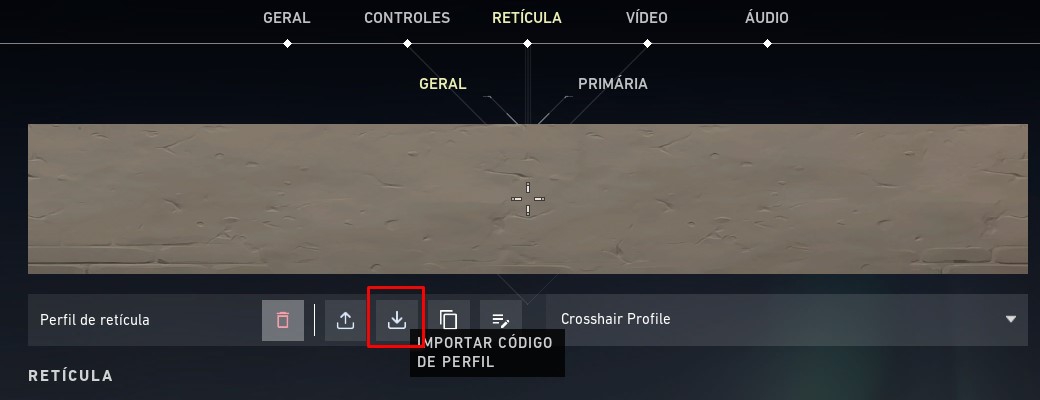
Task: Duplicate the current crosshair profile
Action: click(449, 320)
